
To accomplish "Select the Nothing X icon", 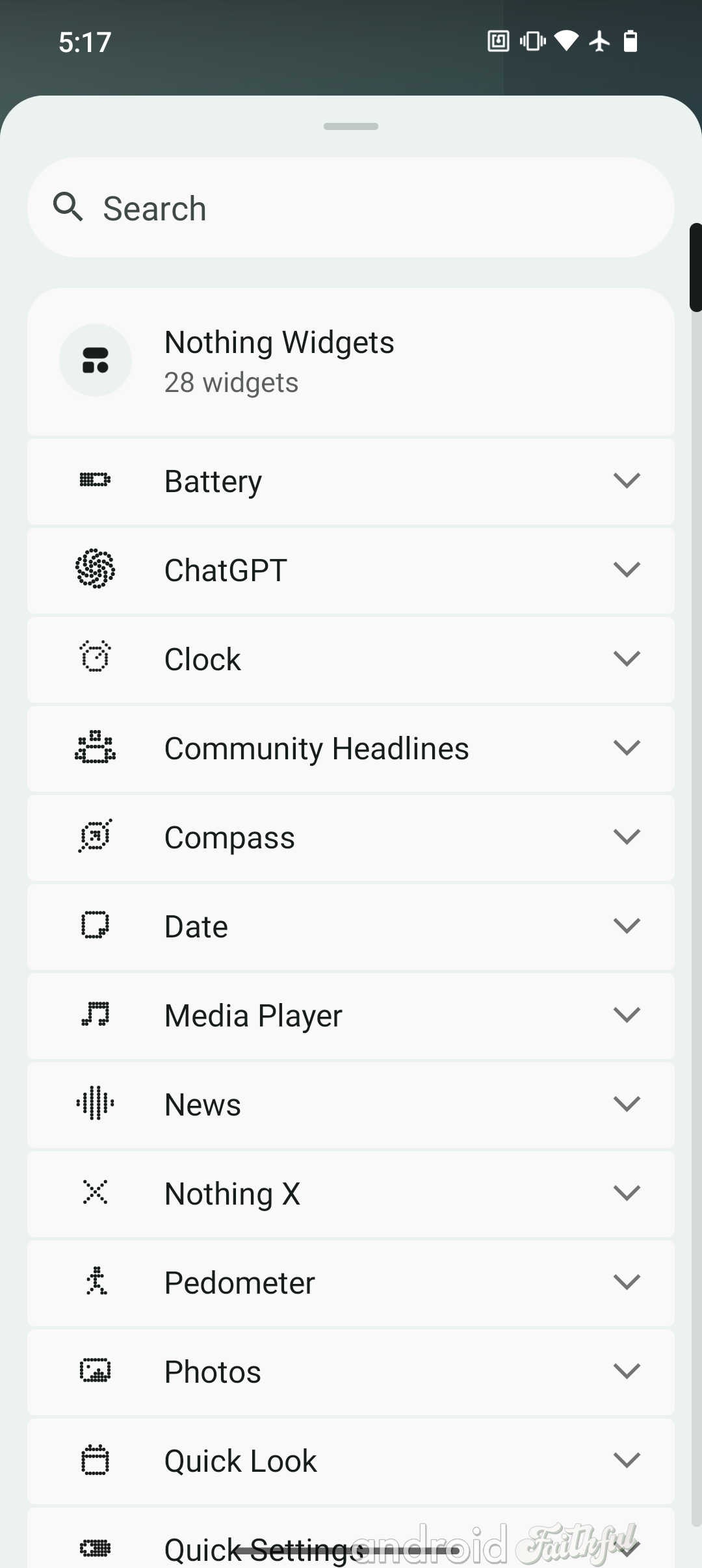I will point(96,1193).
